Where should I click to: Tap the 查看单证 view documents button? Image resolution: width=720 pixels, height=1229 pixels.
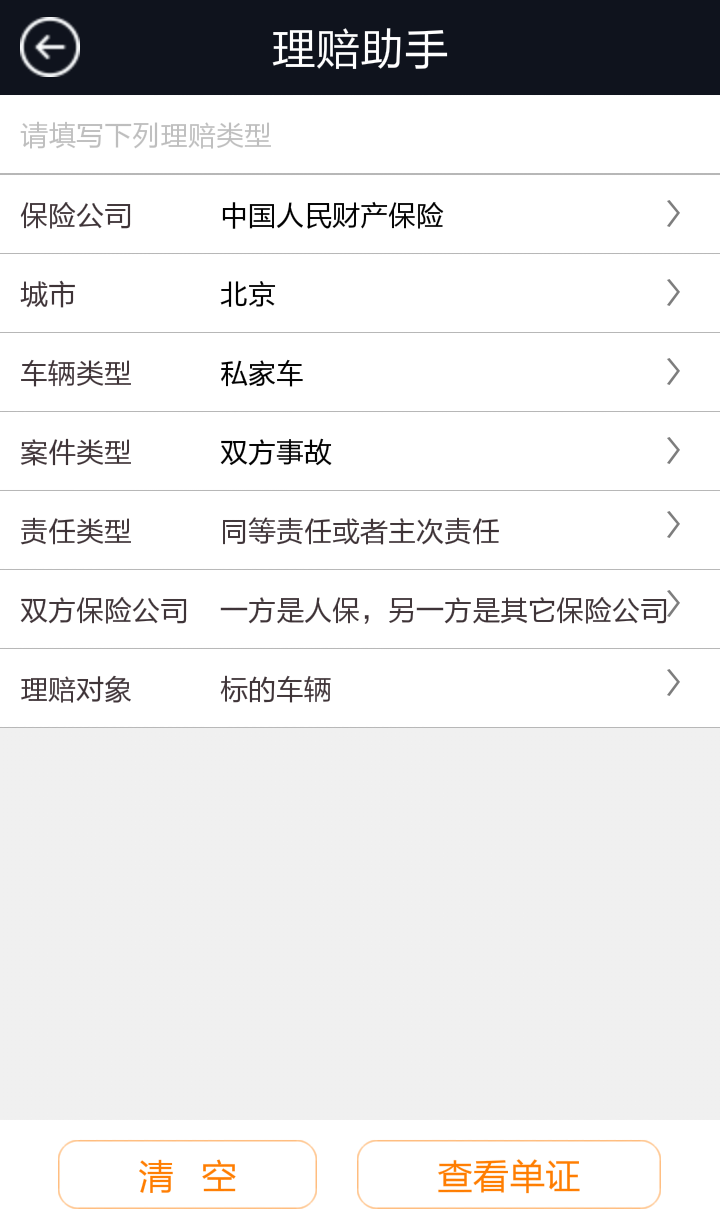508,1174
